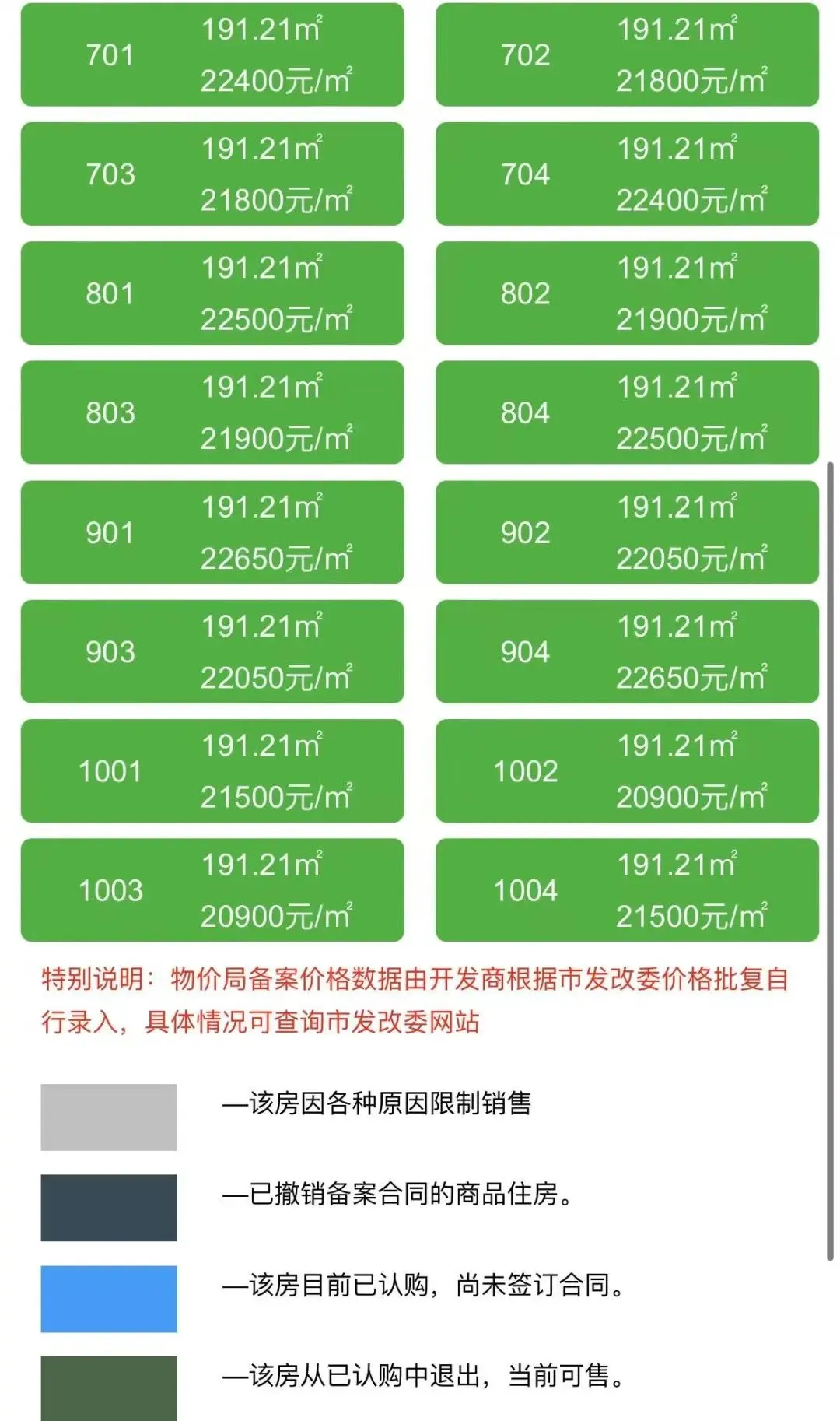Viewport: 840px width, 1421px height.
Task: Select the unit 1002 cell
Action: pyautogui.click(x=627, y=771)
